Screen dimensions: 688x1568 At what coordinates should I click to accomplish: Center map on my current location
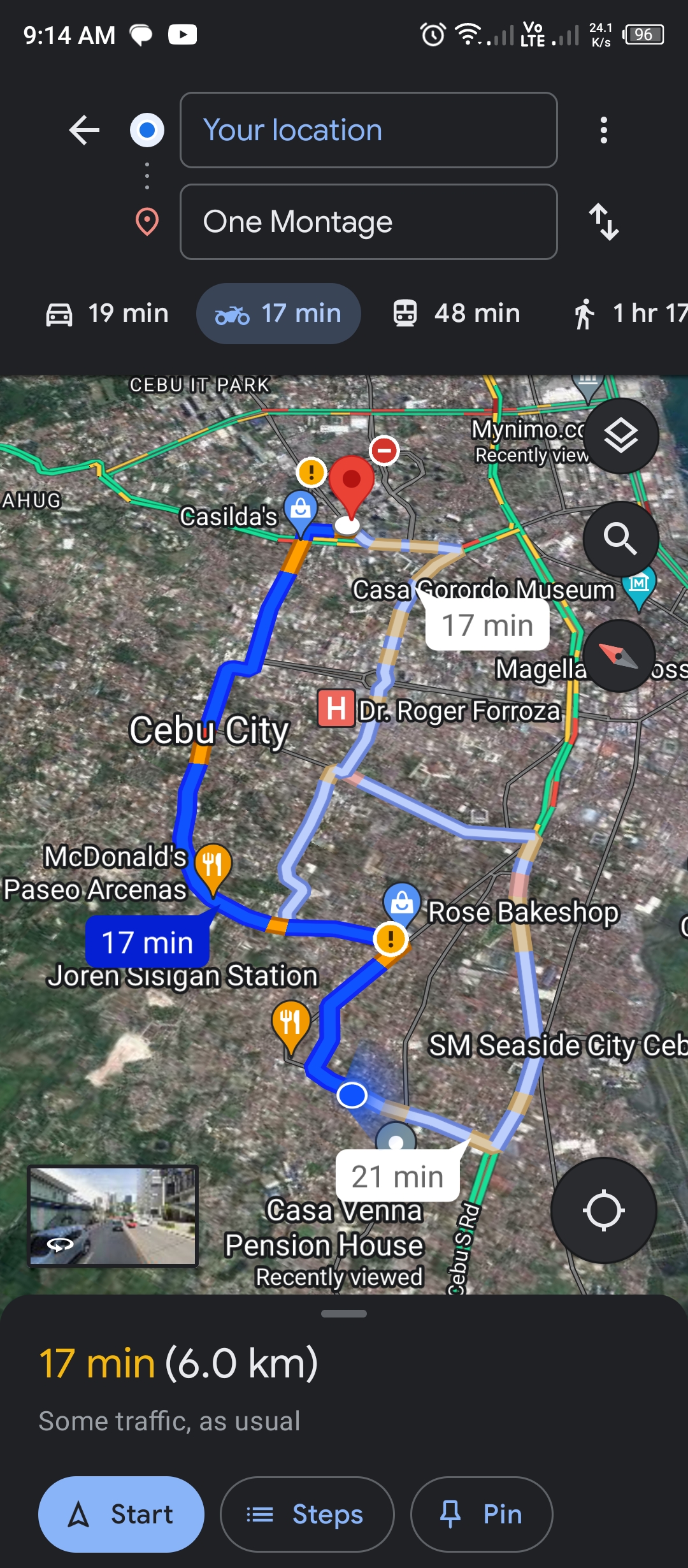pyautogui.click(x=603, y=1210)
